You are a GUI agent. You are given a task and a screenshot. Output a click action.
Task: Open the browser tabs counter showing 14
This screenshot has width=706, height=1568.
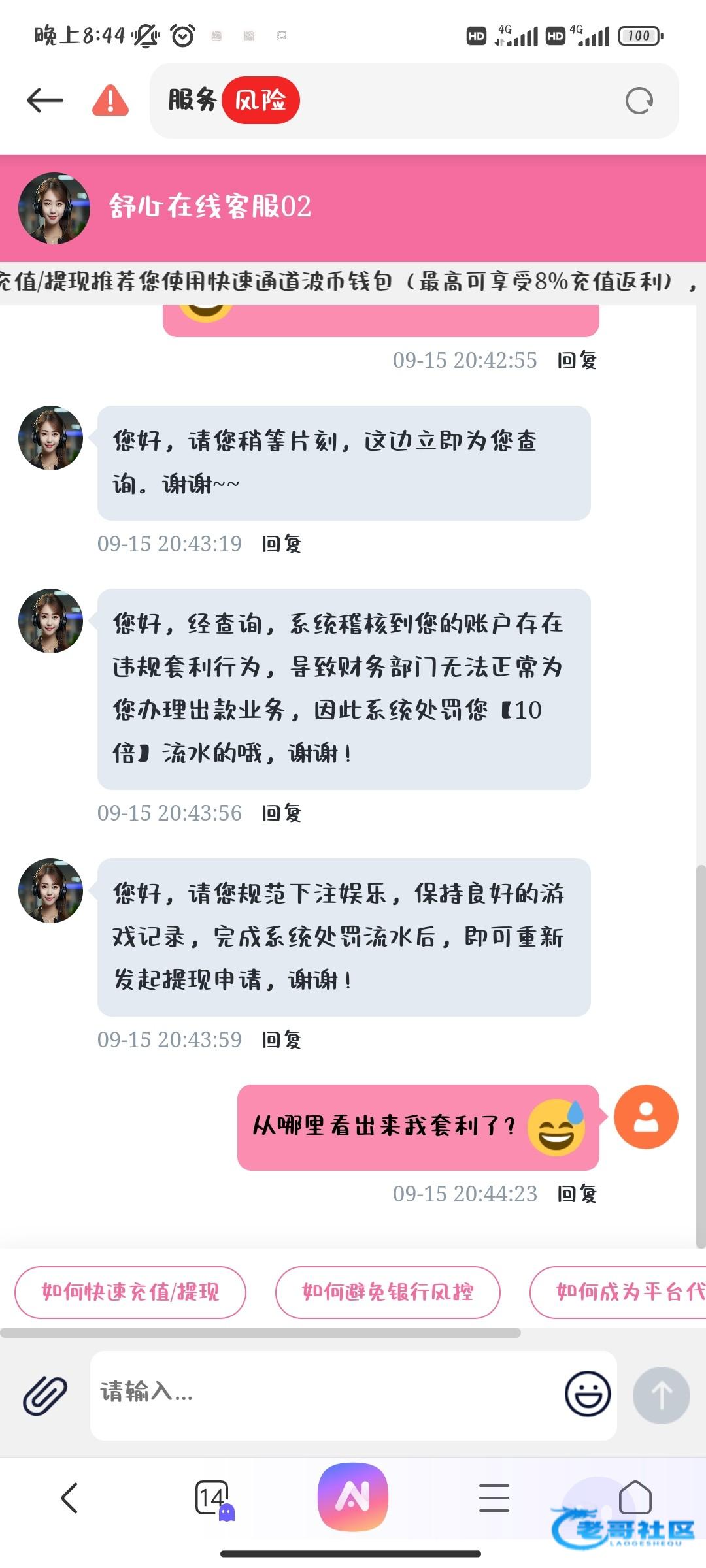click(x=212, y=1497)
